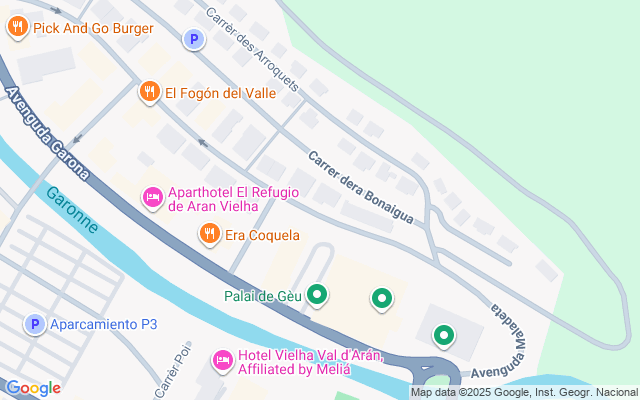The image size is (640, 400).
Task: Select the El Fogón del Valle restaurant pin
Action: pos(149,92)
